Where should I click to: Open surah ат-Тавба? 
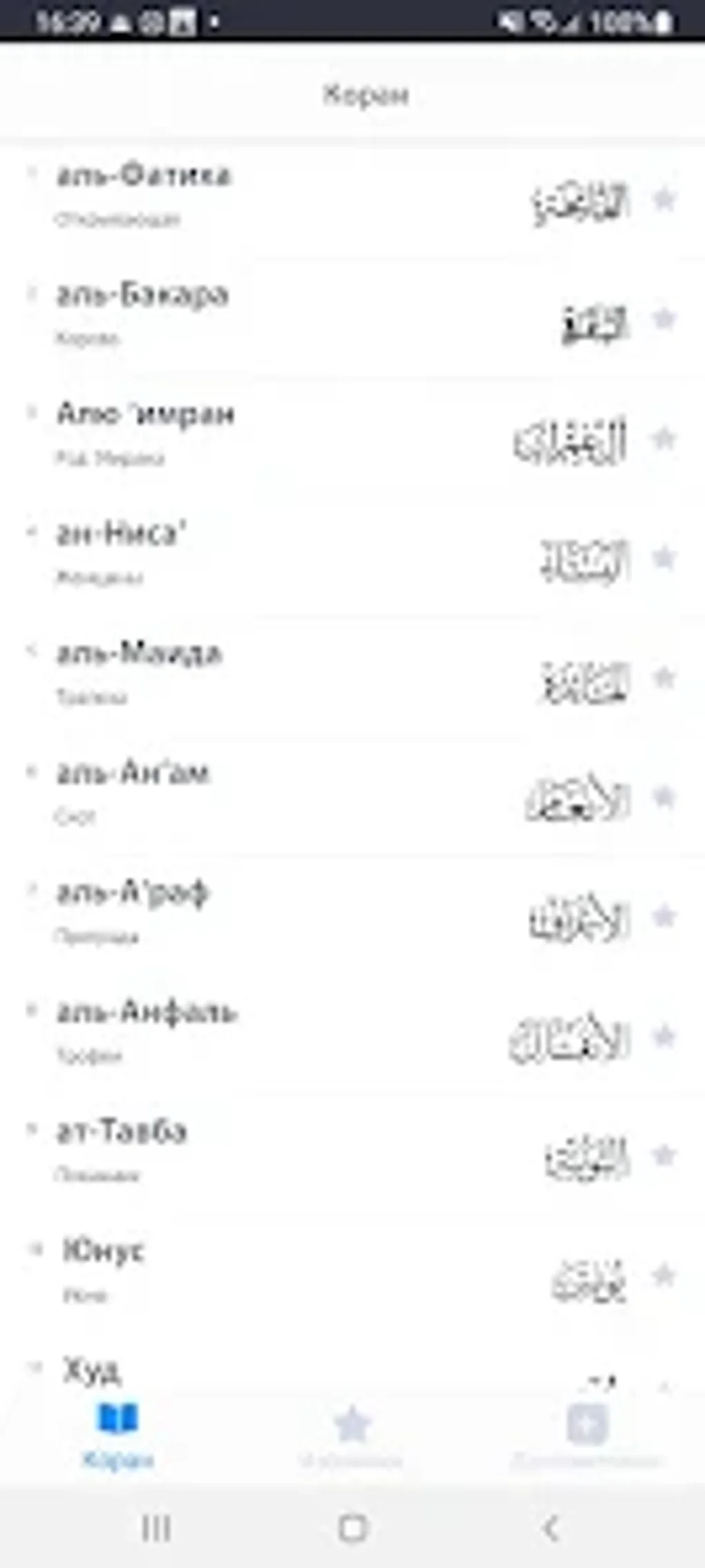click(x=276, y=1152)
